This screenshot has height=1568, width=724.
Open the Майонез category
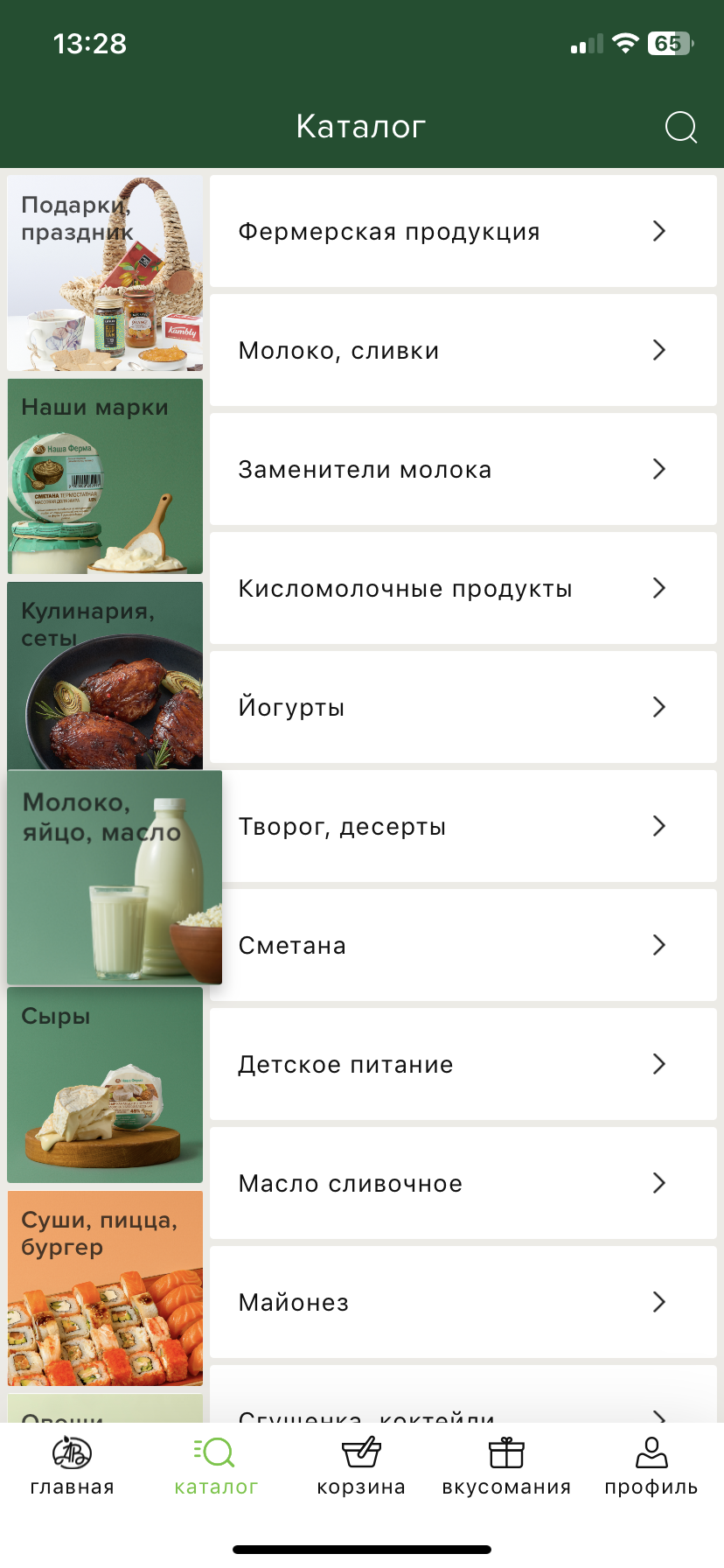[x=463, y=1302]
